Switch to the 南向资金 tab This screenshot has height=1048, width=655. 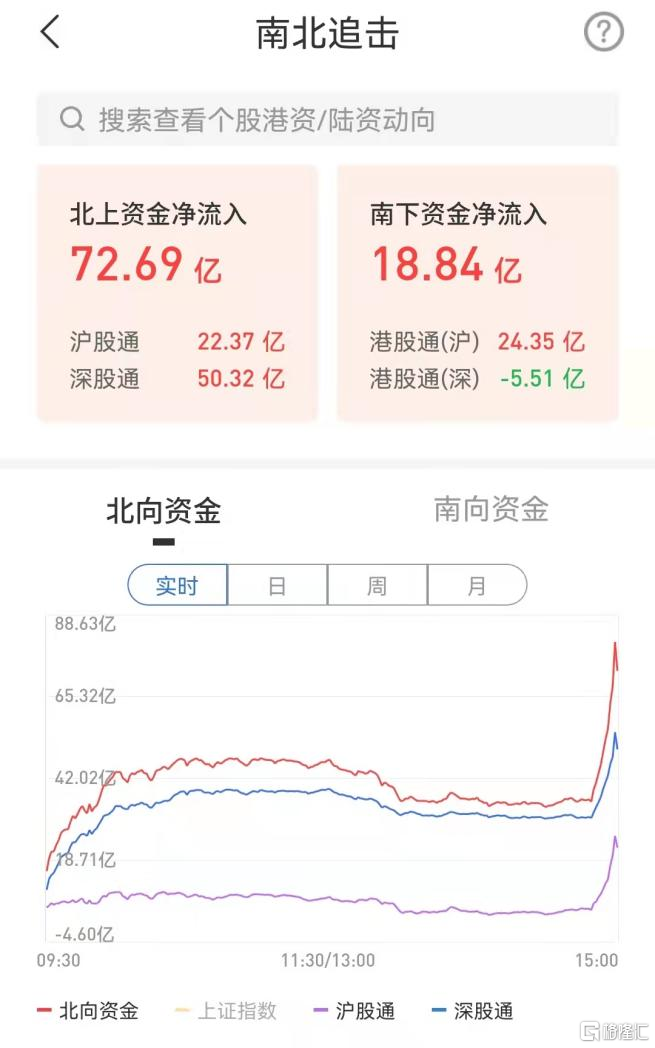pos(491,509)
